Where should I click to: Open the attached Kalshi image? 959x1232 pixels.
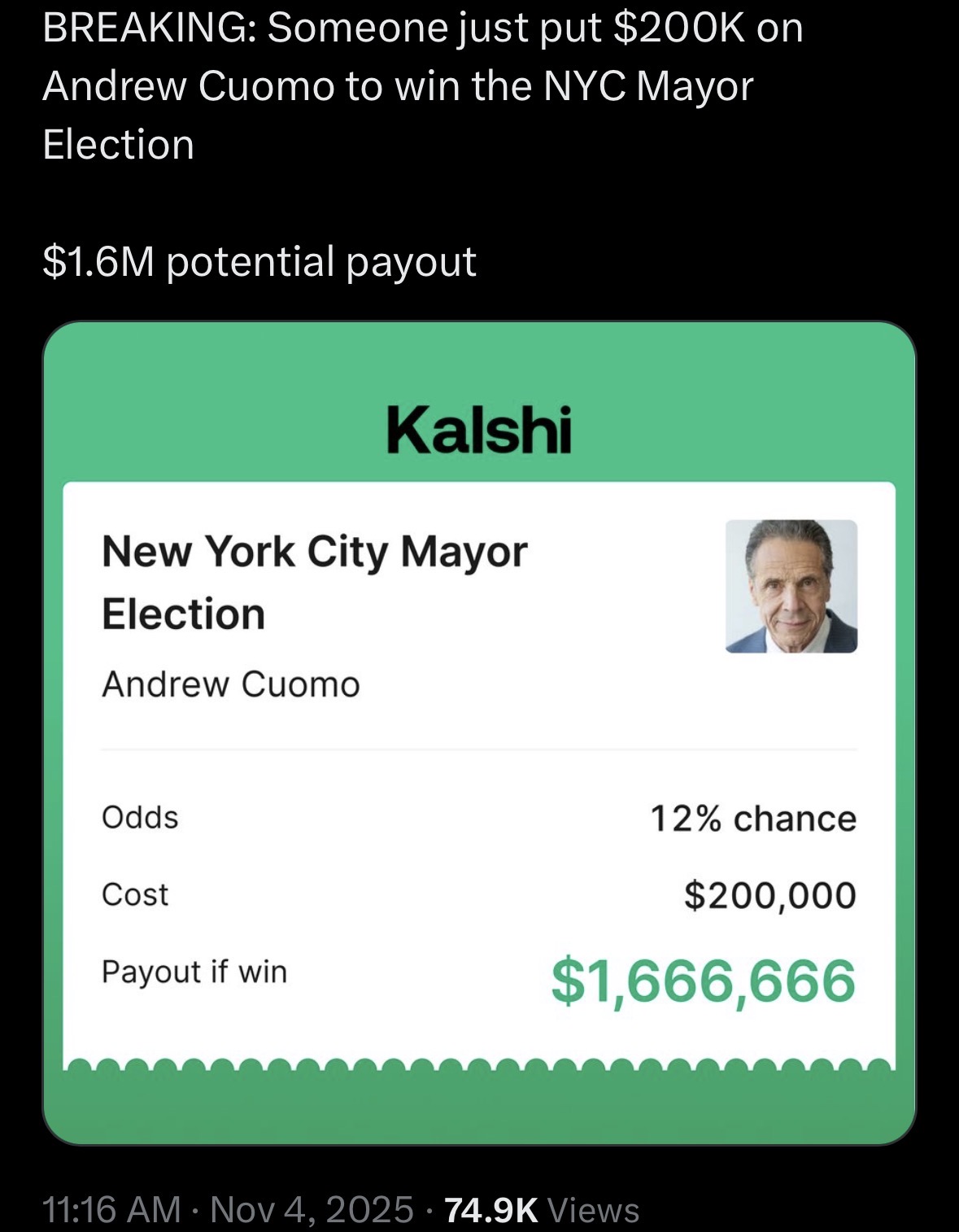pos(479,732)
